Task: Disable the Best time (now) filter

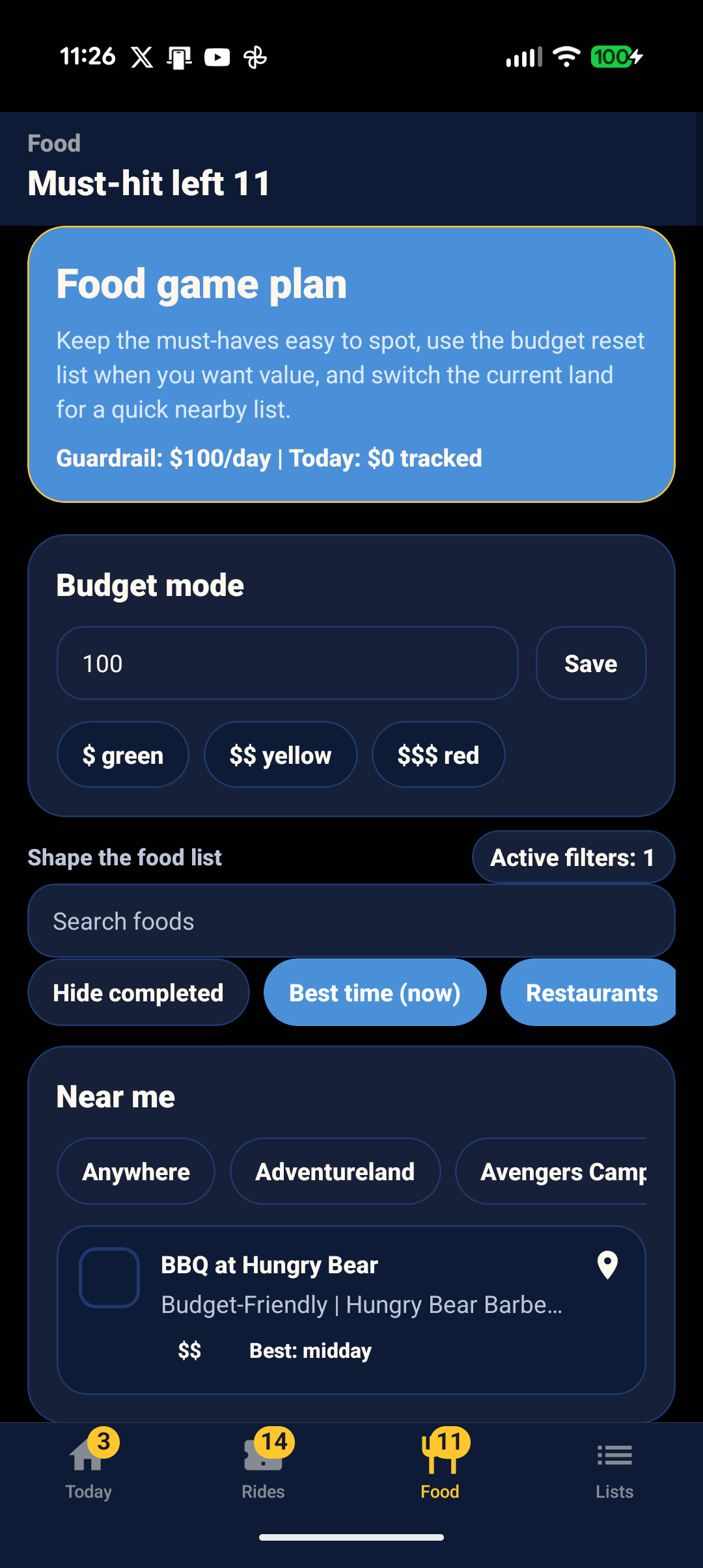Action: click(374, 992)
